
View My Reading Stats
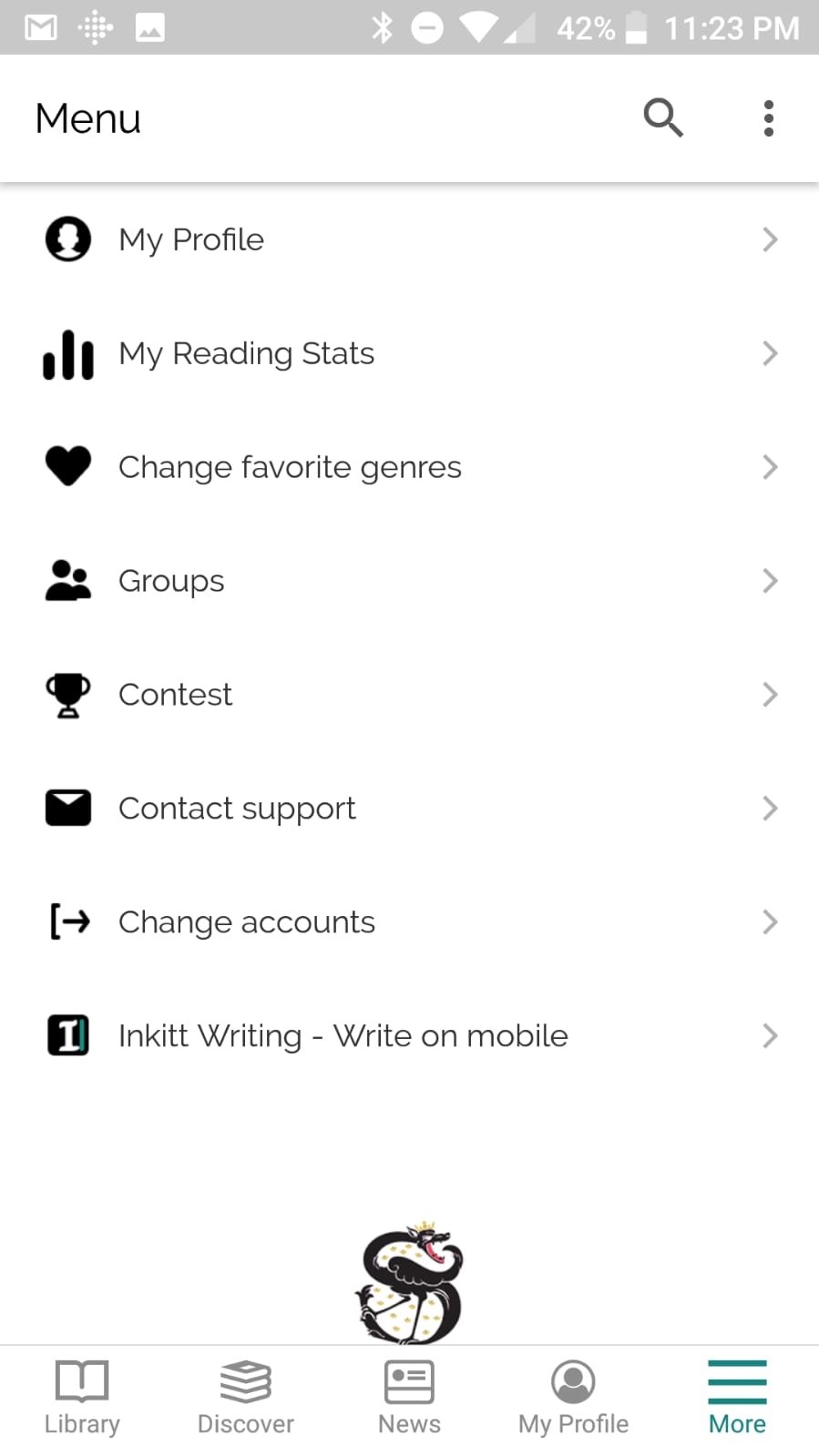410,353
